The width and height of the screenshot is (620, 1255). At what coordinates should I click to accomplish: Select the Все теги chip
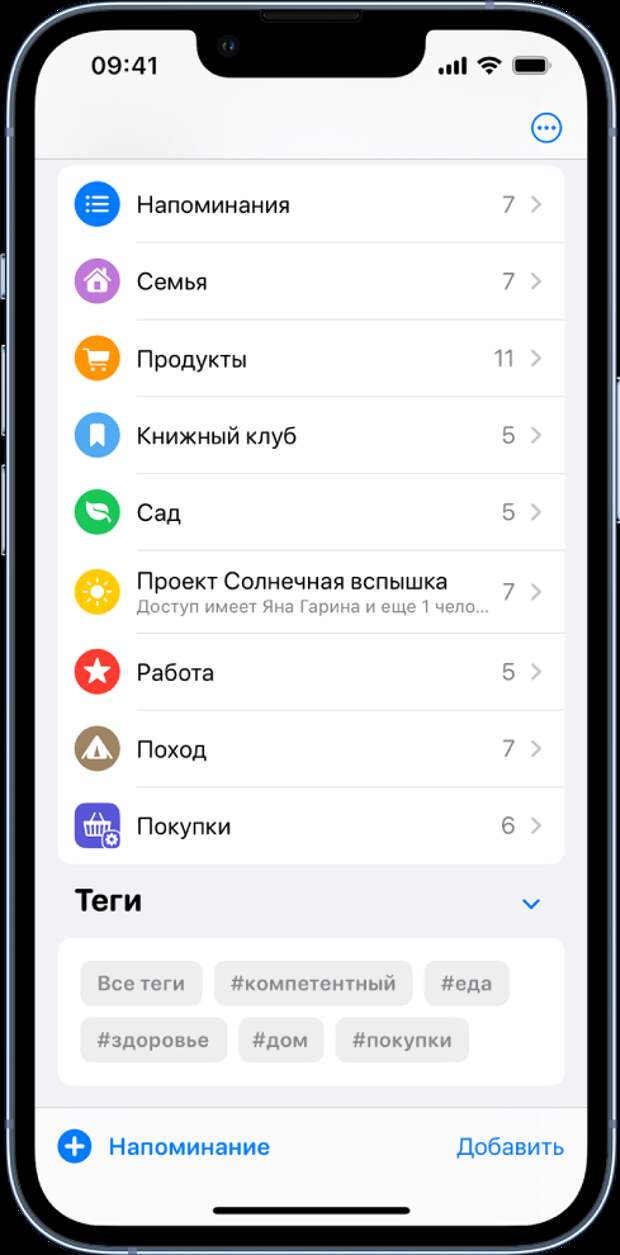(x=141, y=983)
